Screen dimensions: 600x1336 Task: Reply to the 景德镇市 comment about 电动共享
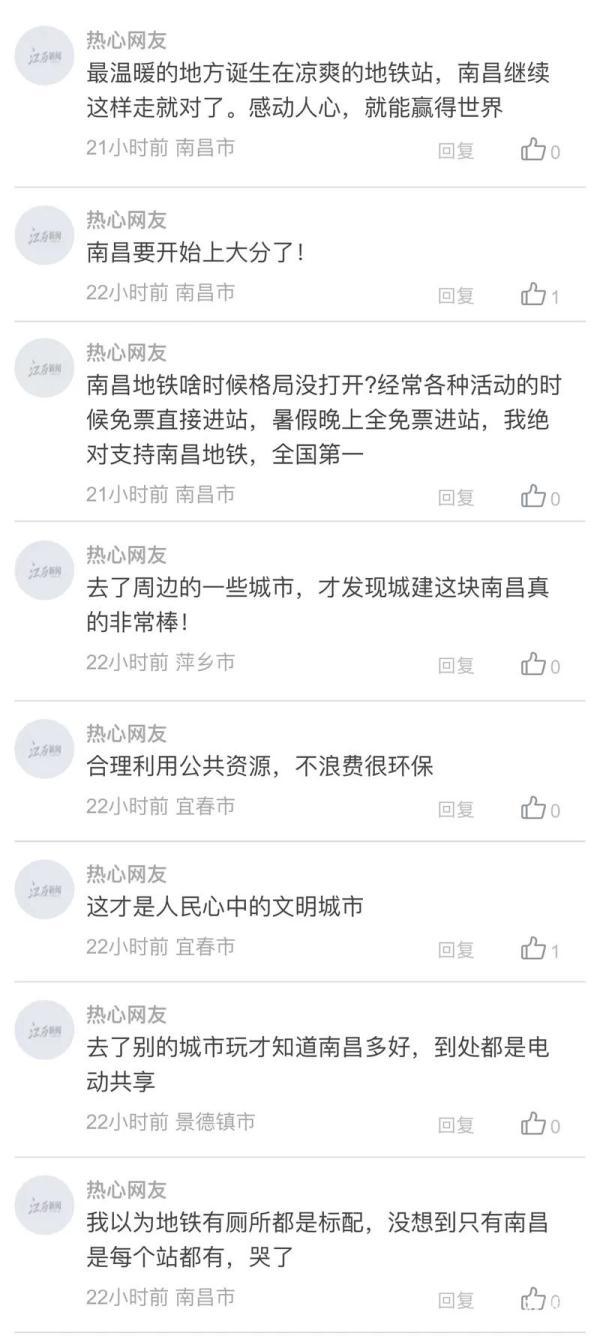pos(456,1125)
